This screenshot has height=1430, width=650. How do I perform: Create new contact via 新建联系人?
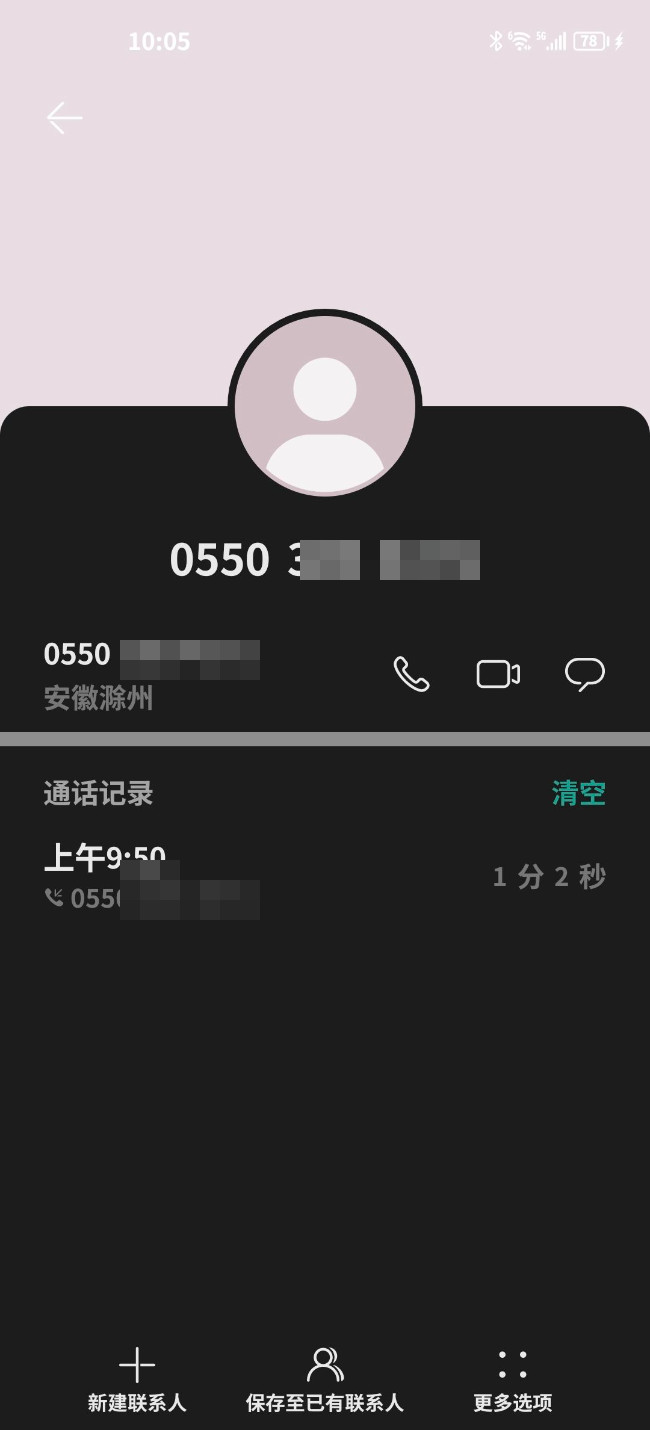point(137,1379)
